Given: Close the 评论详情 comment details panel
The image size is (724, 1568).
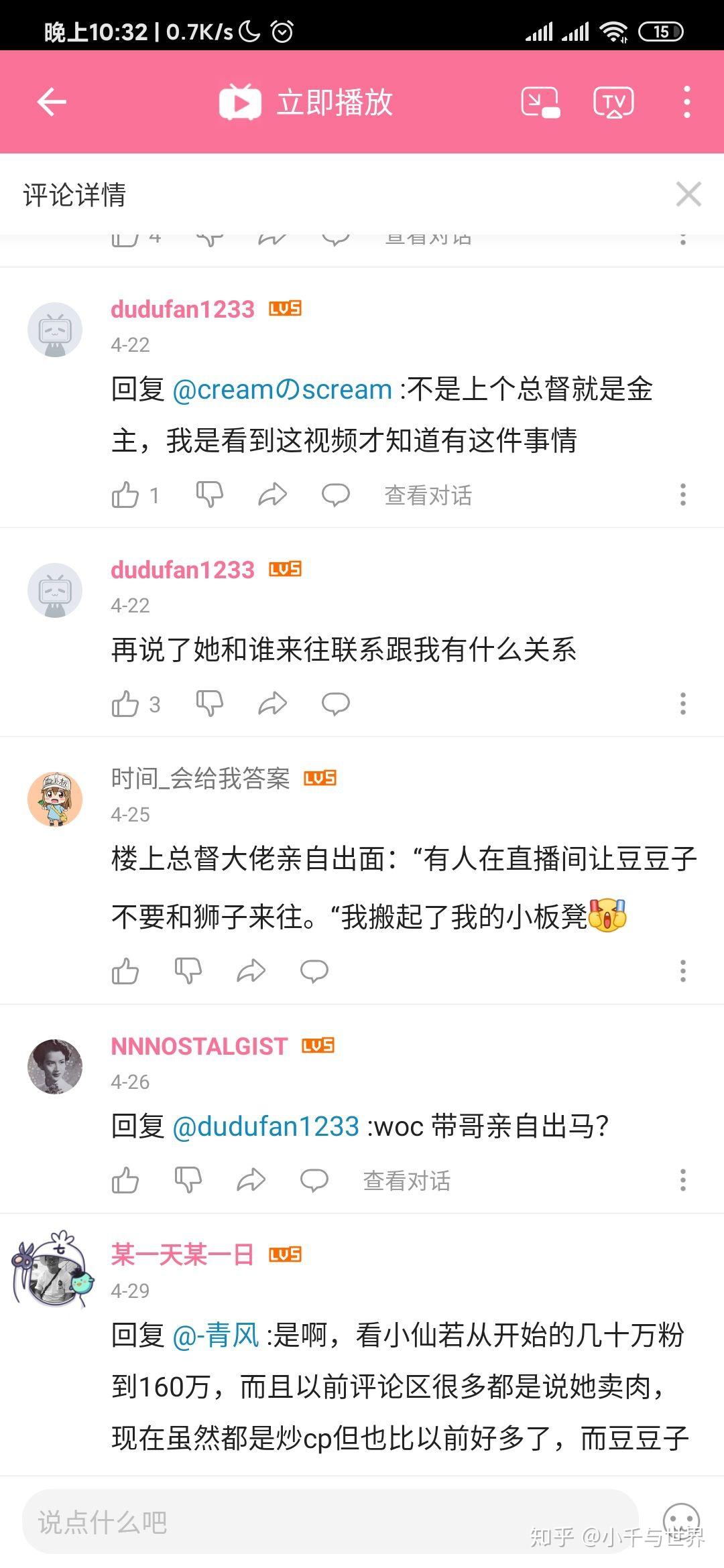Looking at the screenshot, I should (688, 194).
